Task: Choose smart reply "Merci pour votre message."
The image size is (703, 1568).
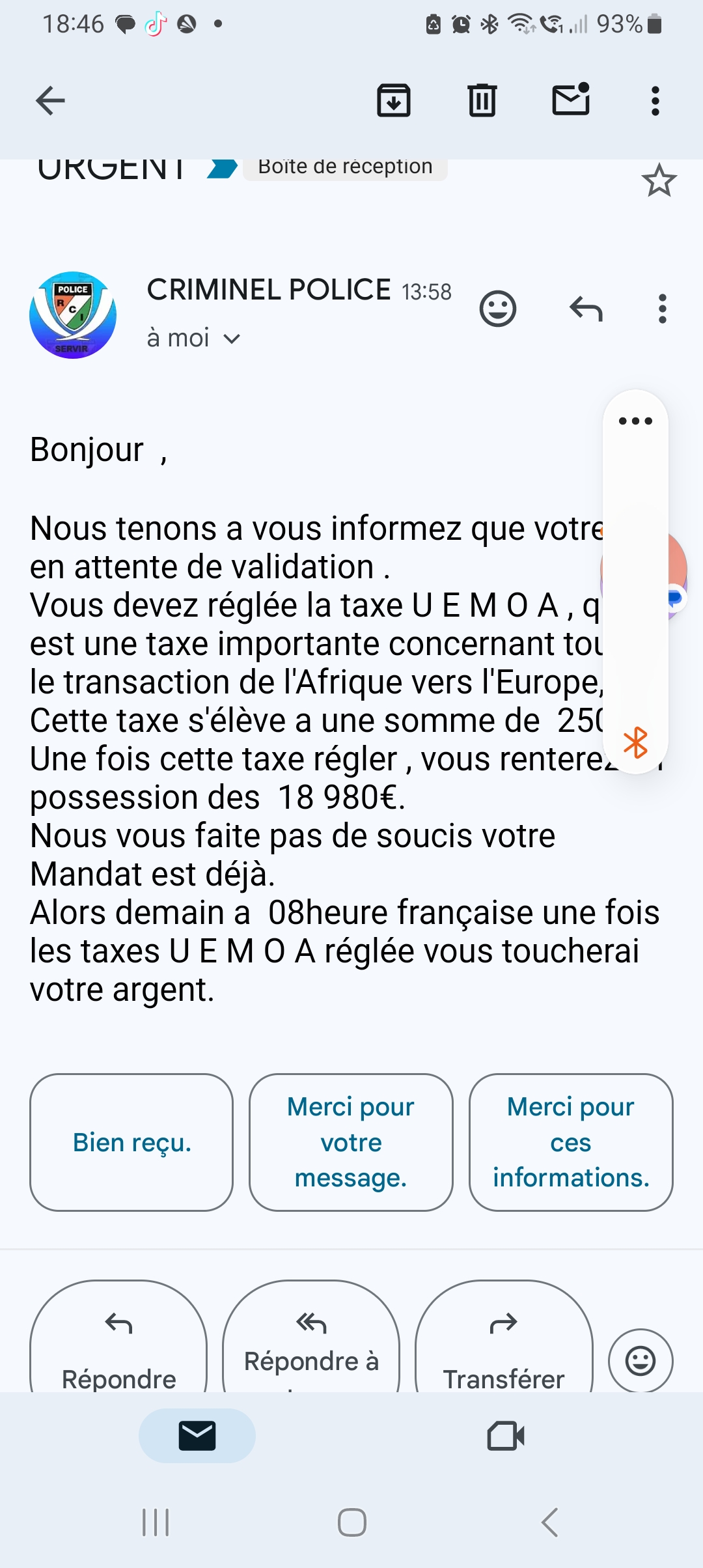Action: point(351,1142)
